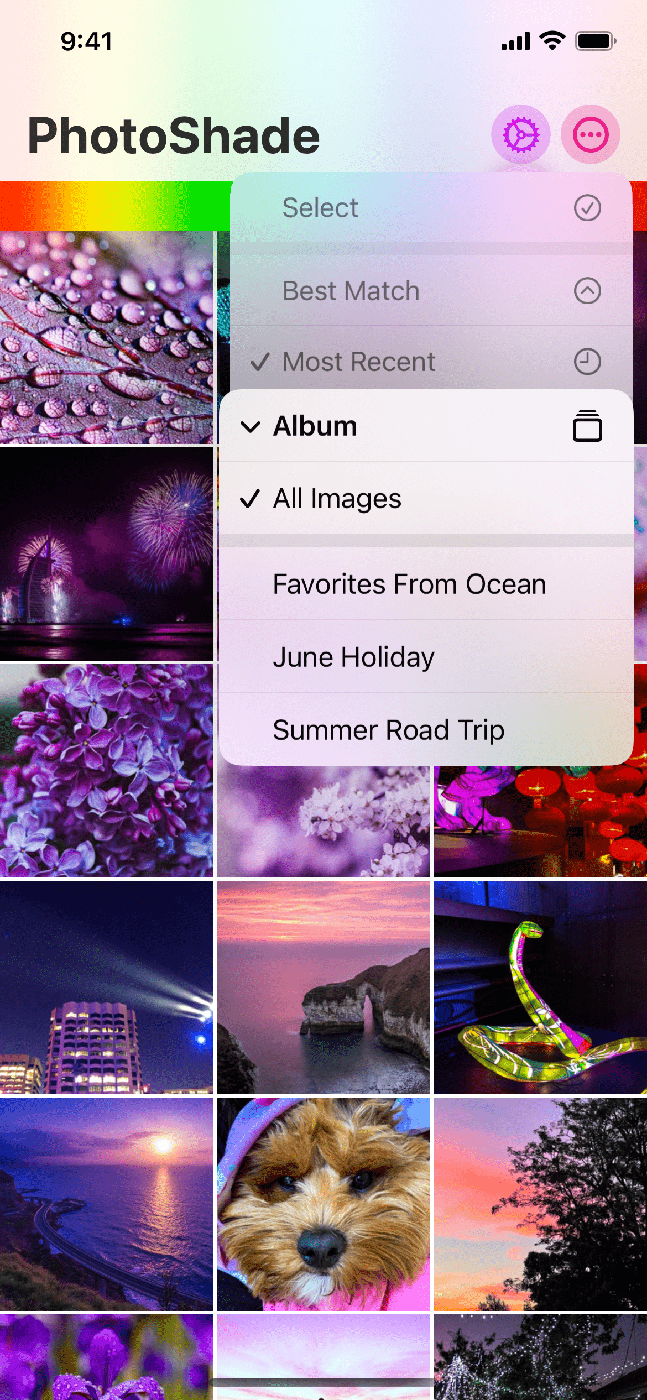The image size is (647, 1400).
Task: Sort photos by Most Recent
Action: click(x=430, y=361)
